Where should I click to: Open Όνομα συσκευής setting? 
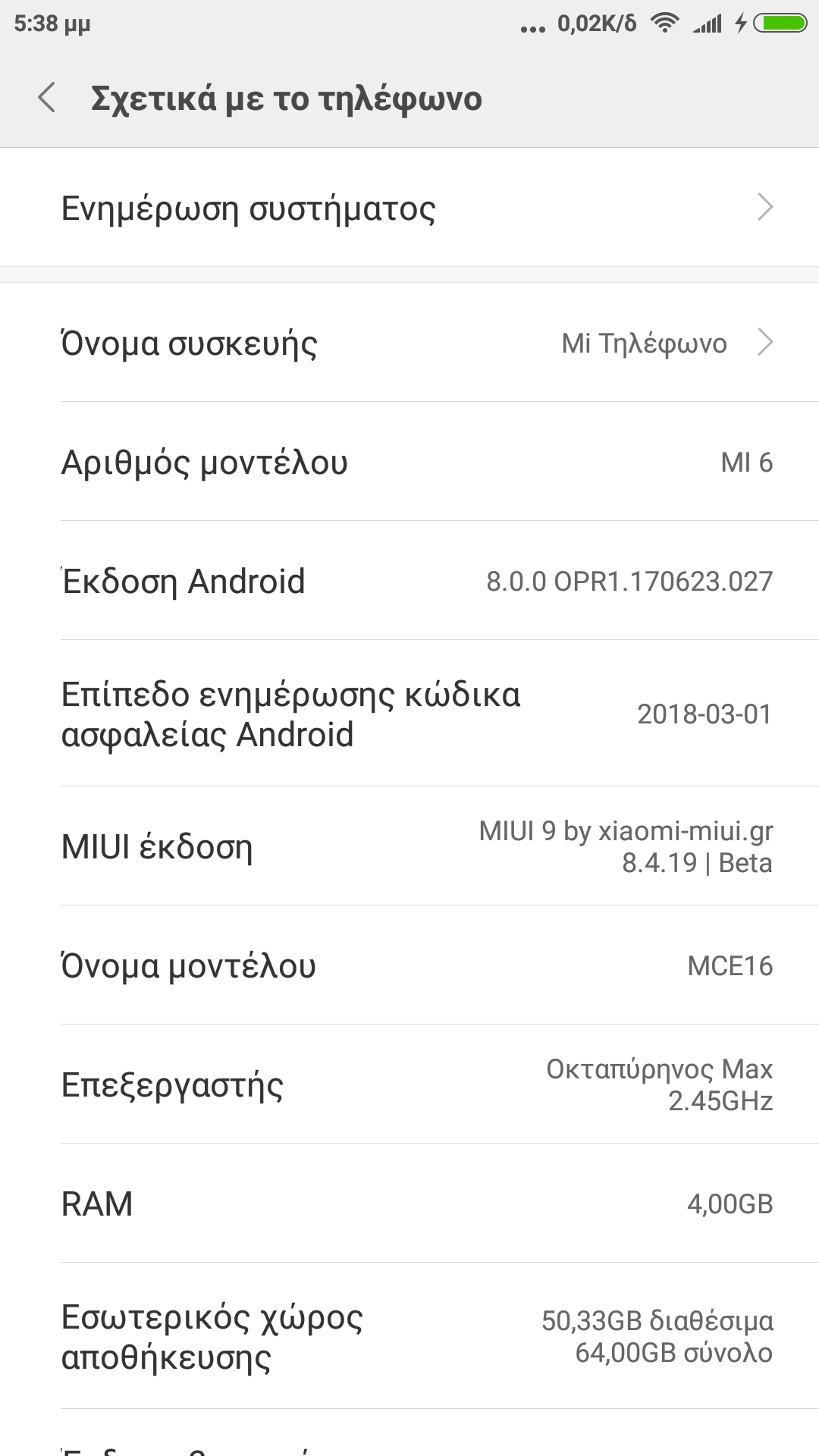(409, 343)
